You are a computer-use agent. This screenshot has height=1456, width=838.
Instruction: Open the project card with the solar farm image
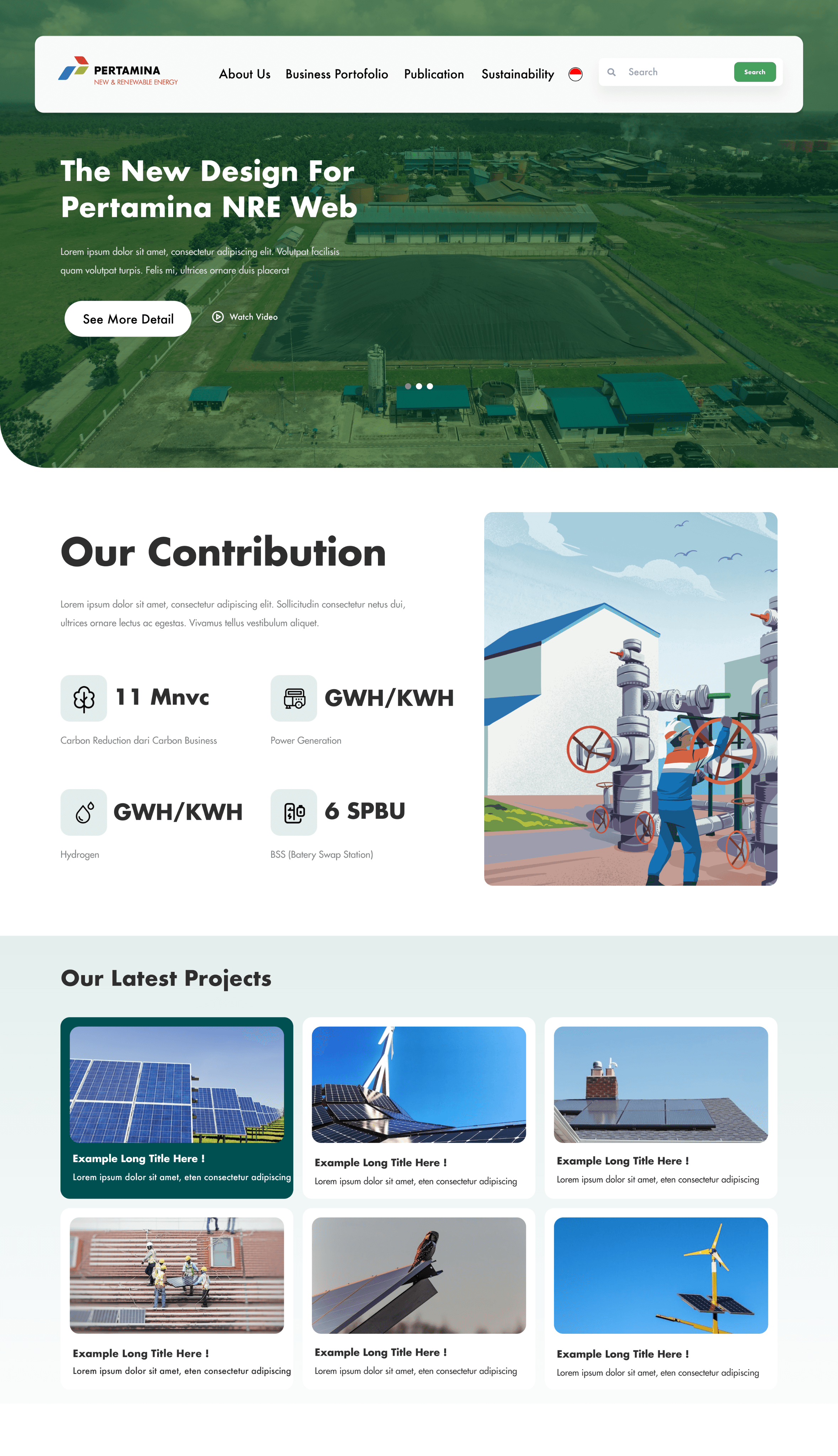point(177,1107)
